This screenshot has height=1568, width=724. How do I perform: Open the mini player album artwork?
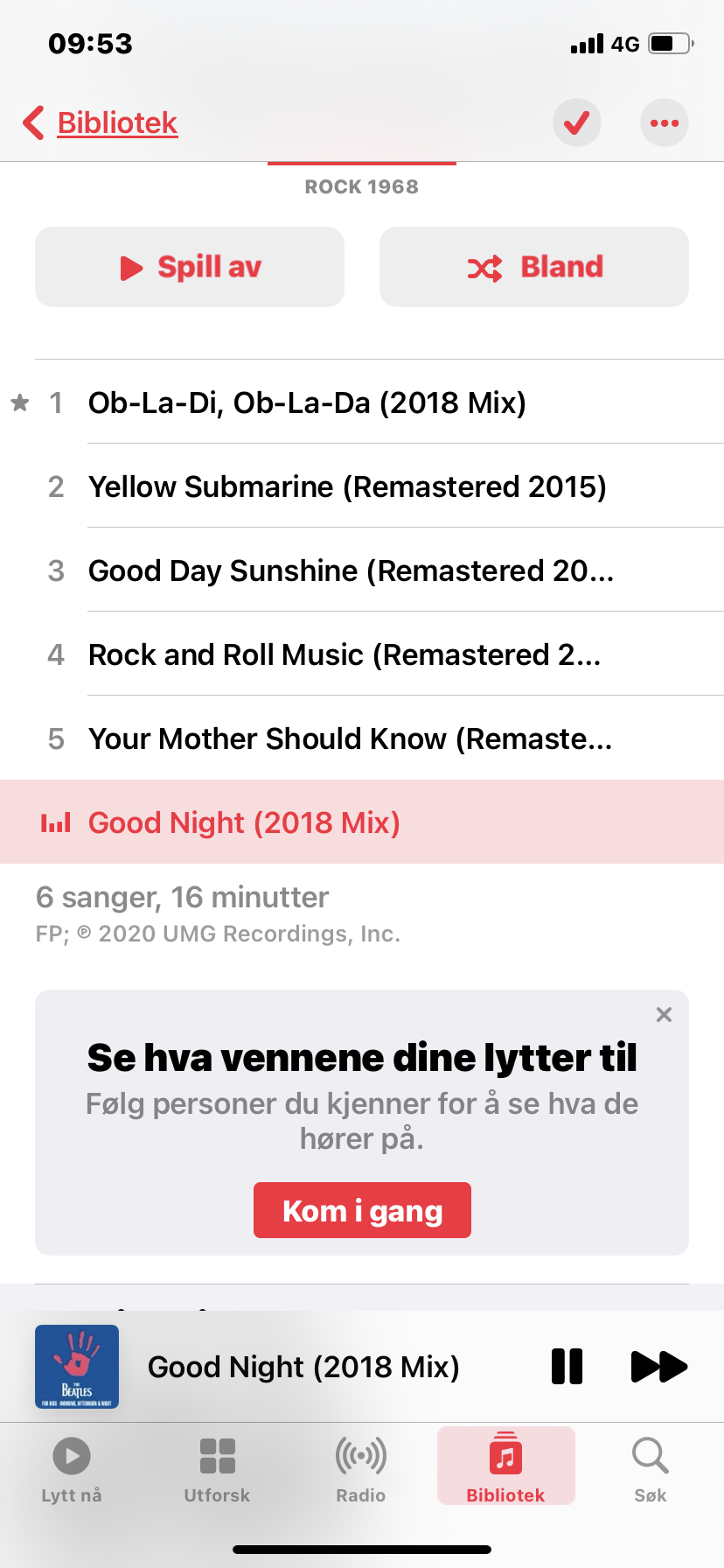(77, 1367)
